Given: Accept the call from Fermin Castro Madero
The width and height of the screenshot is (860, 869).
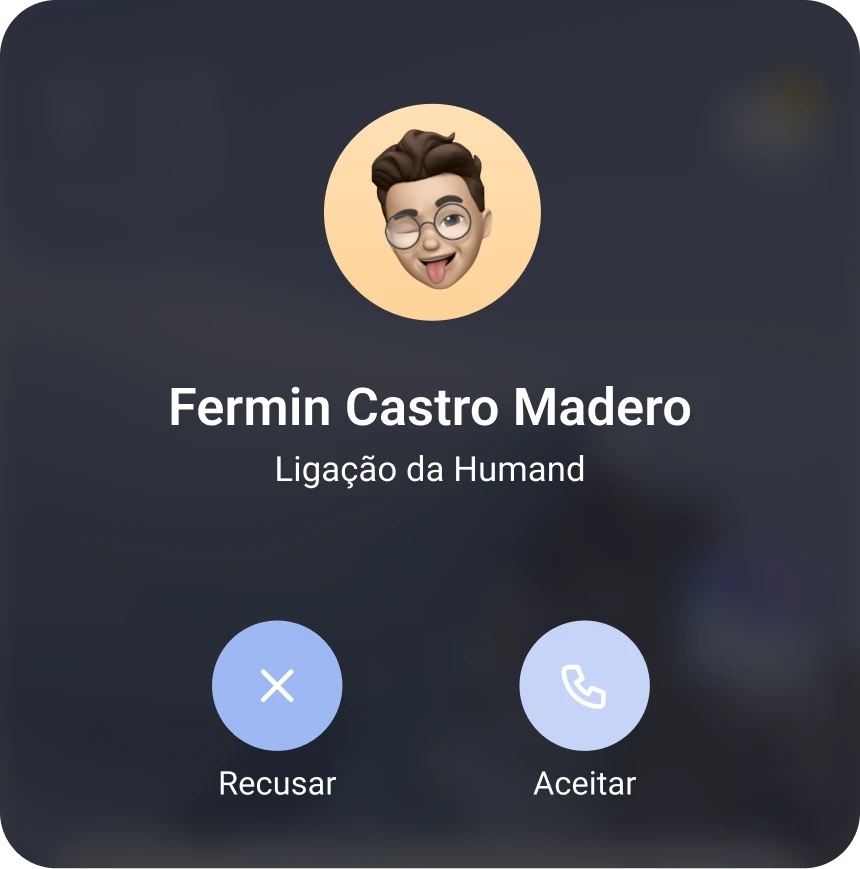Looking at the screenshot, I should click(x=584, y=686).
